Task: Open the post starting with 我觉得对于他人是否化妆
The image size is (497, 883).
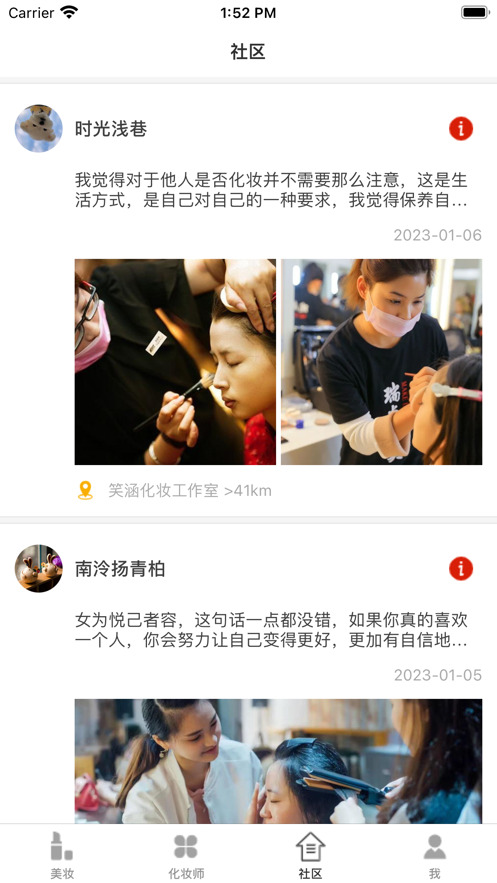Action: coord(271,190)
